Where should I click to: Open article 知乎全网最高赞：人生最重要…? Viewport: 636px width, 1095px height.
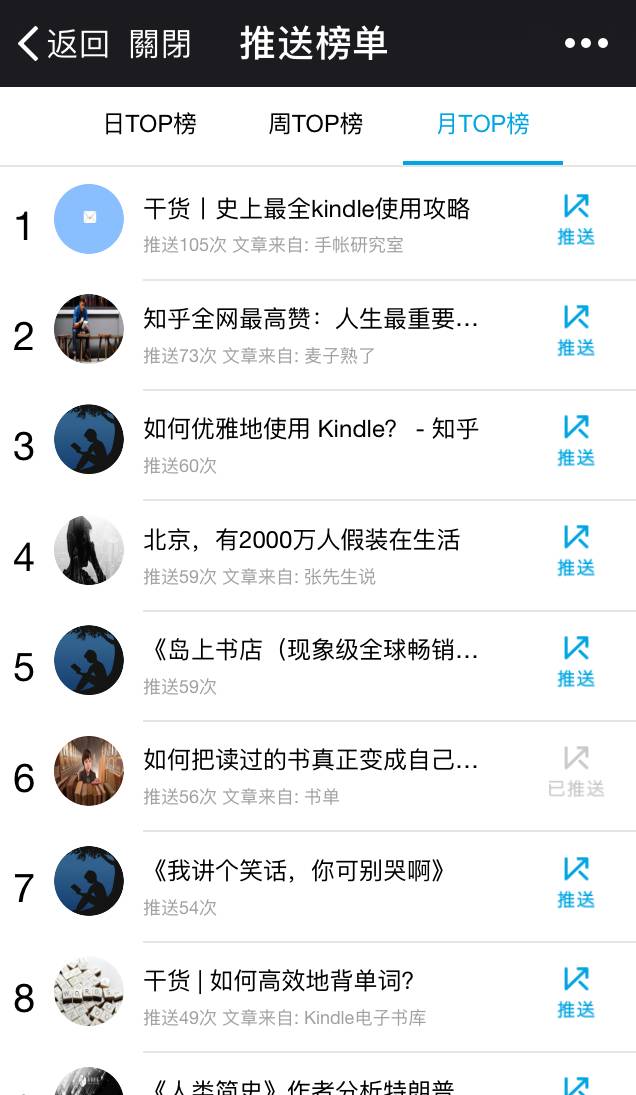[x=311, y=319]
